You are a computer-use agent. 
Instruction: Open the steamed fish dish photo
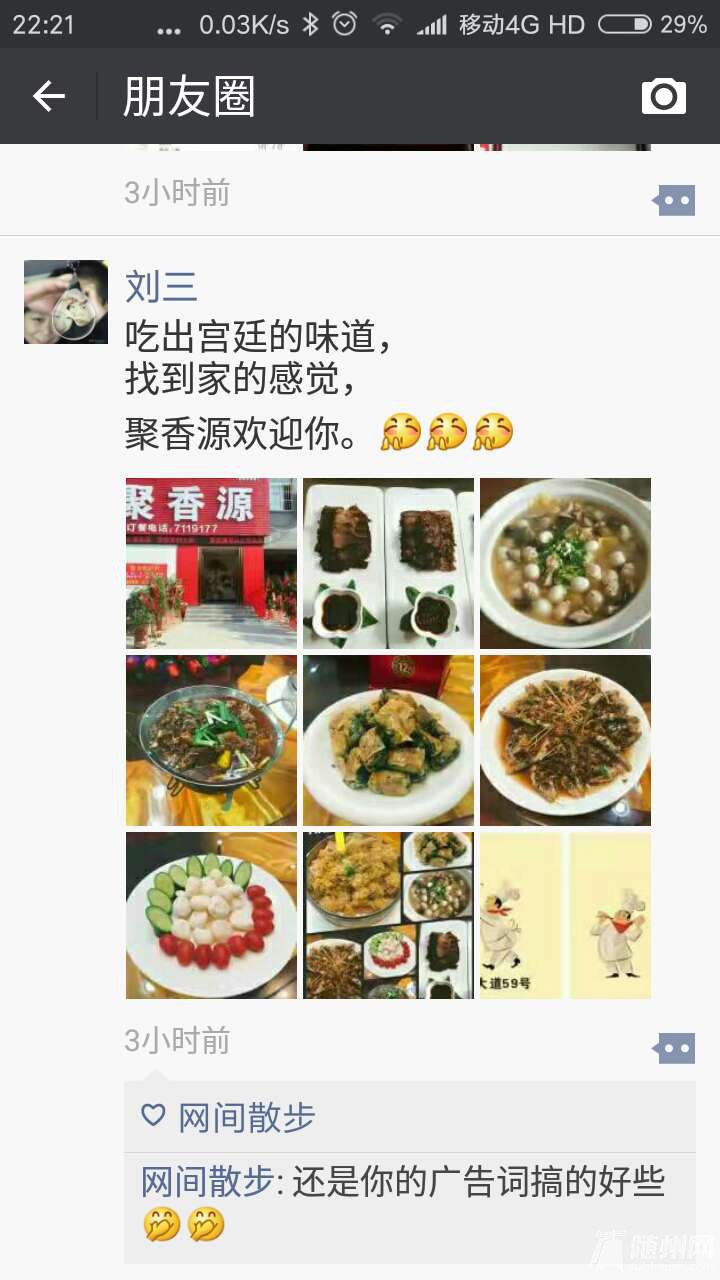tap(565, 740)
